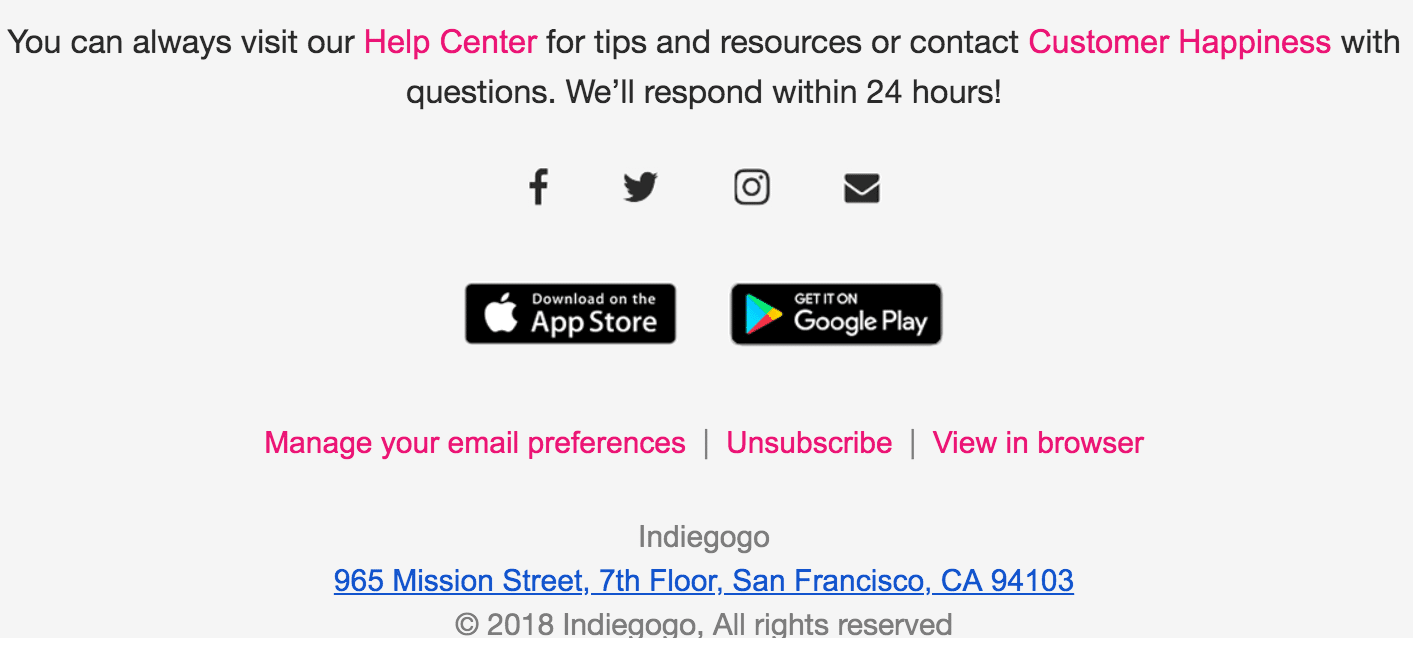Viewport: 1413px width, 668px height.
Task: Download on the App Store
Action: tap(570, 314)
